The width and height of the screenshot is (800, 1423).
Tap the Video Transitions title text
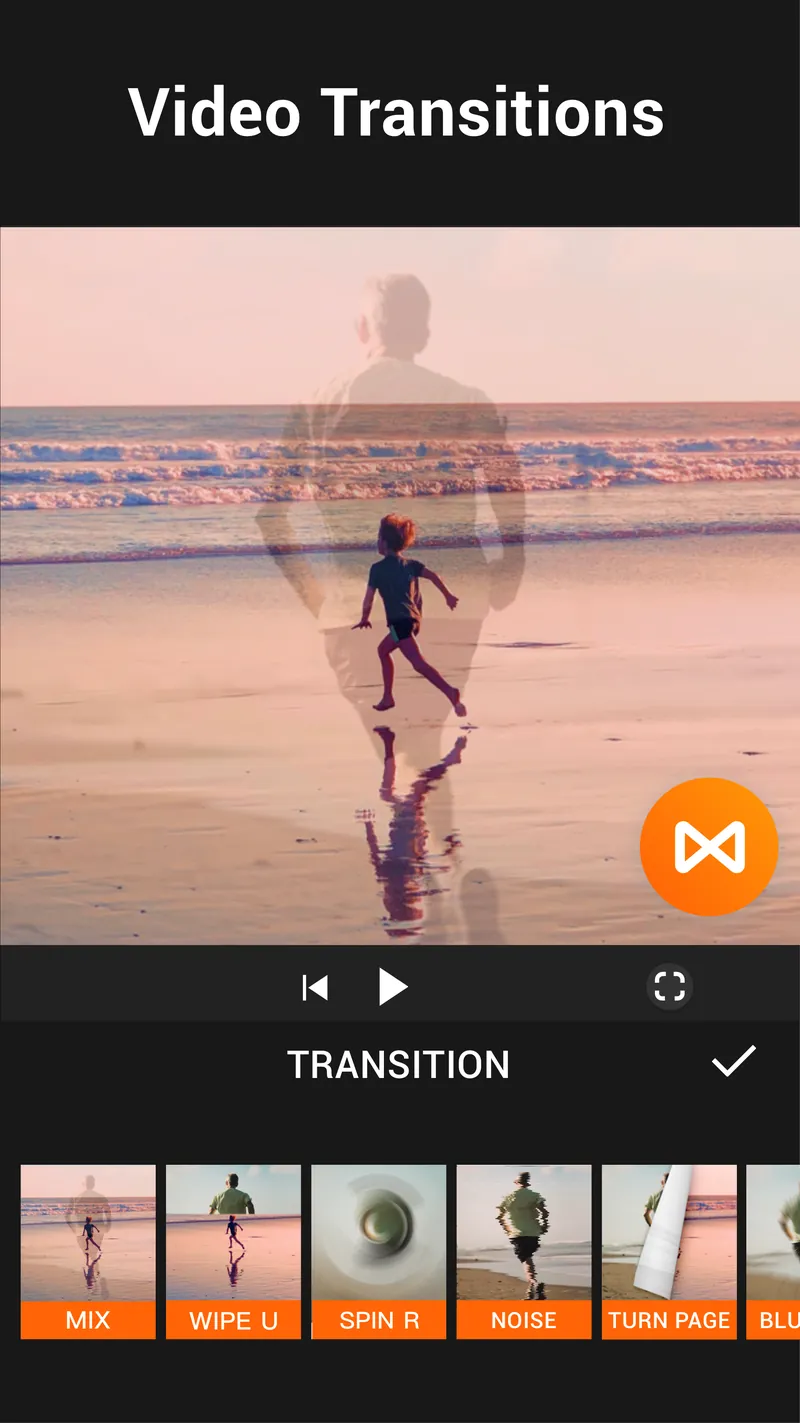(x=399, y=112)
